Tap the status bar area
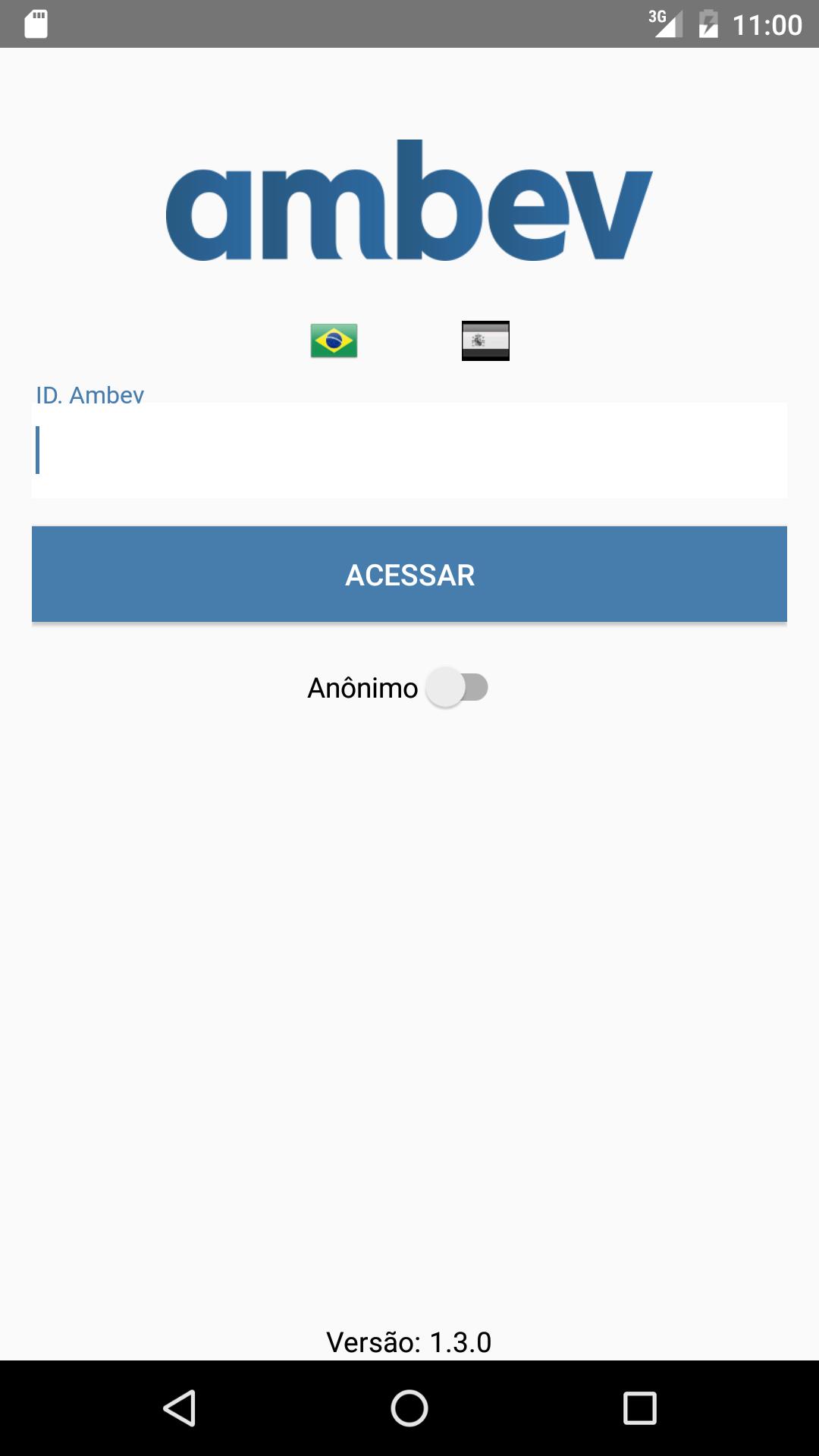Image resolution: width=819 pixels, height=1456 pixels. [x=409, y=24]
